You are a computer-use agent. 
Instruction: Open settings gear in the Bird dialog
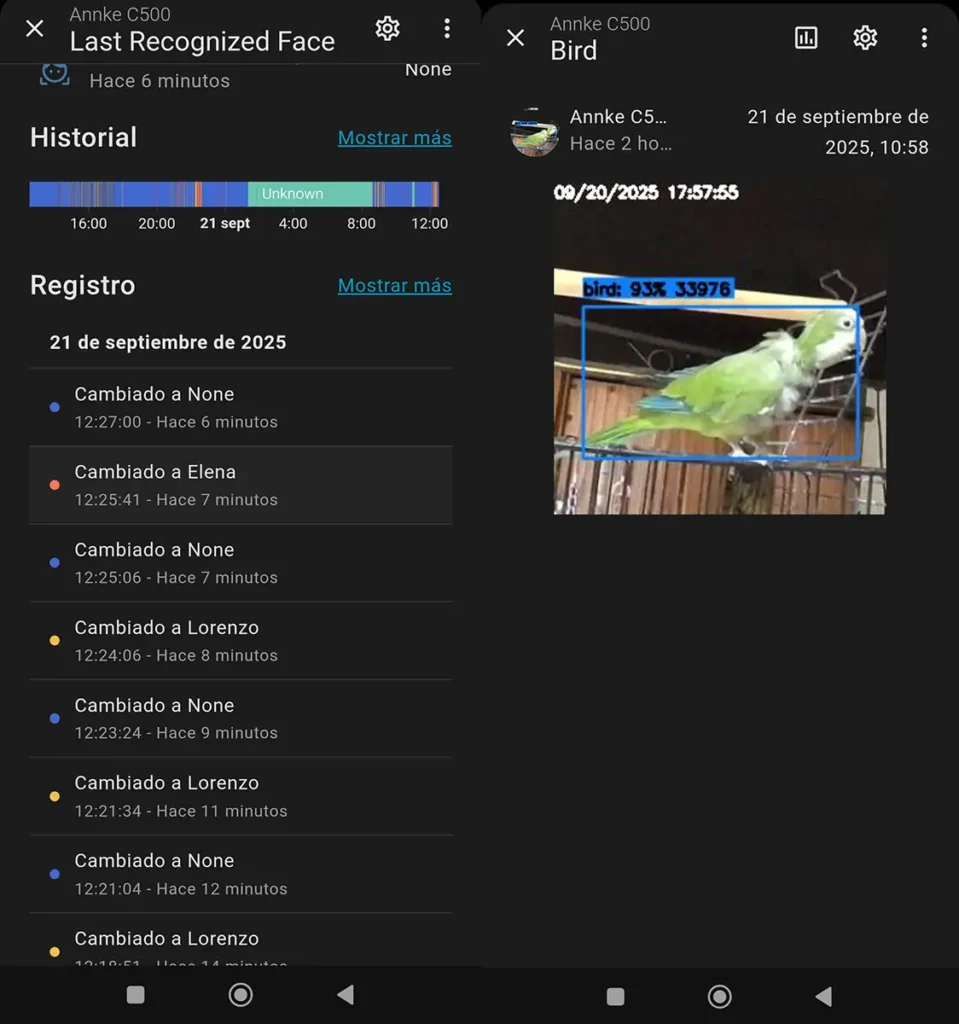(865, 38)
